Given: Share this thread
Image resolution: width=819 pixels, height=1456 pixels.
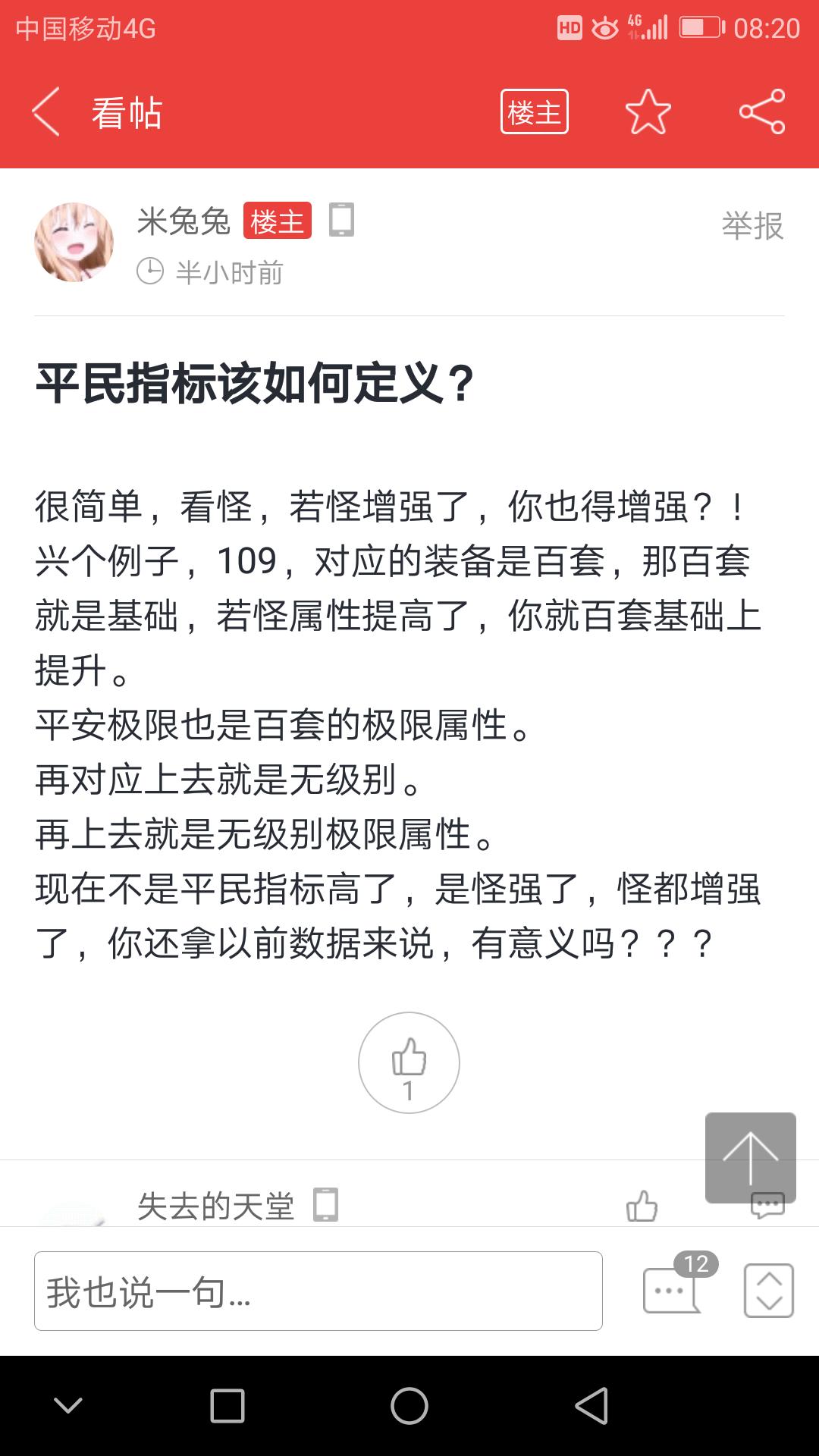Looking at the screenshot, I should tap(762, 112).
